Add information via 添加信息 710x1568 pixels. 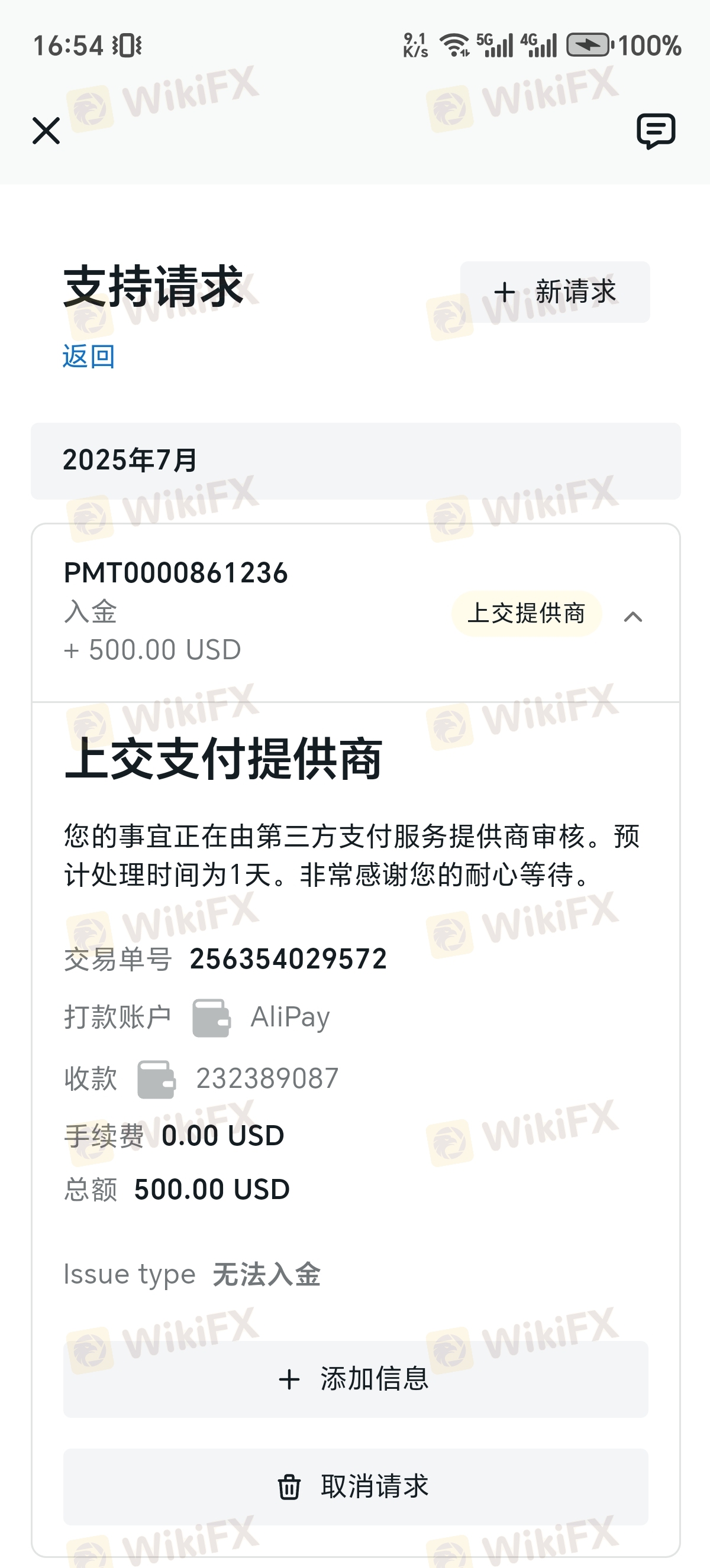(356, 1379)
